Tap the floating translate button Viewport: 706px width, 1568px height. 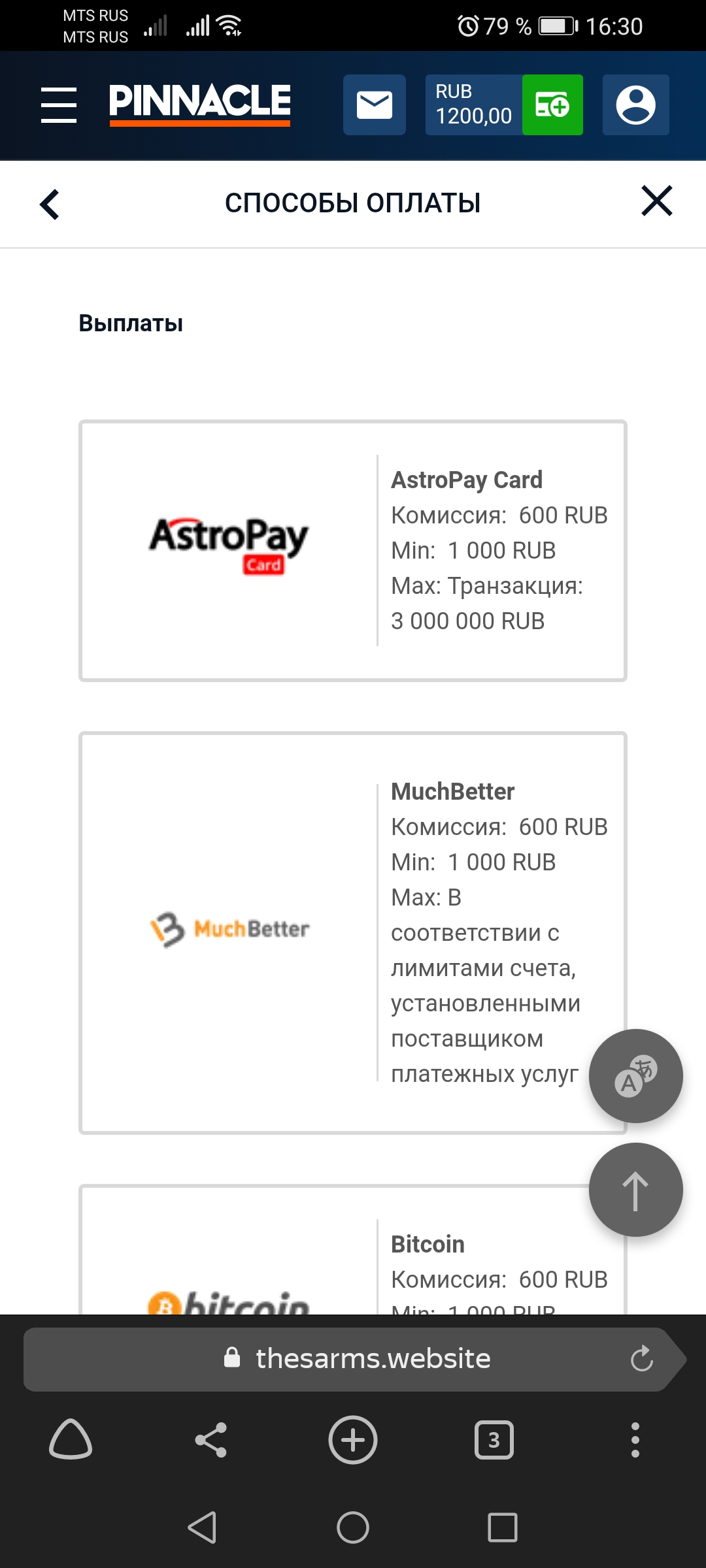636,1076
